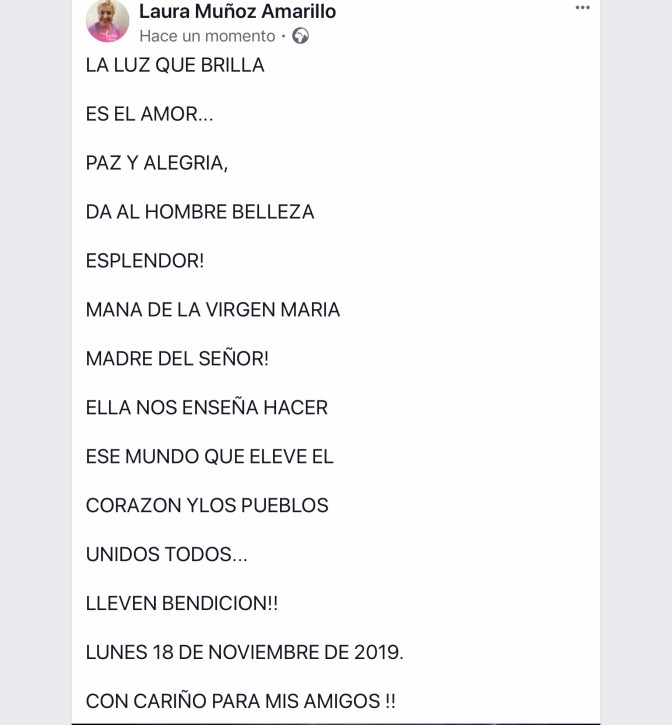Open the post's three-dot options menu
Viewport: 672px width, 725px height.
(583, 8)
